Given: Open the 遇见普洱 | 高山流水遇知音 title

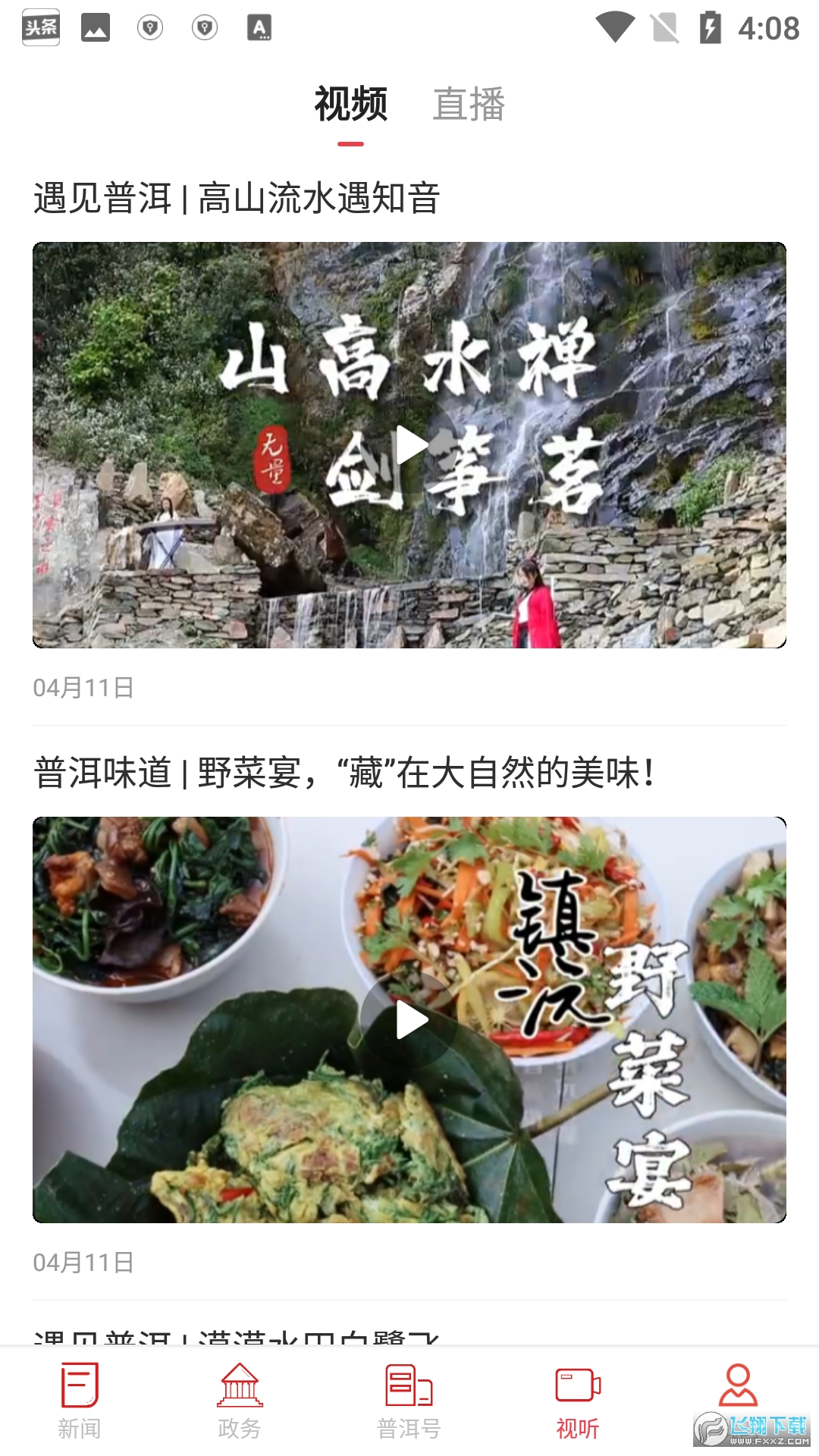Looking at the screenshot, I should tap(237, 199).
